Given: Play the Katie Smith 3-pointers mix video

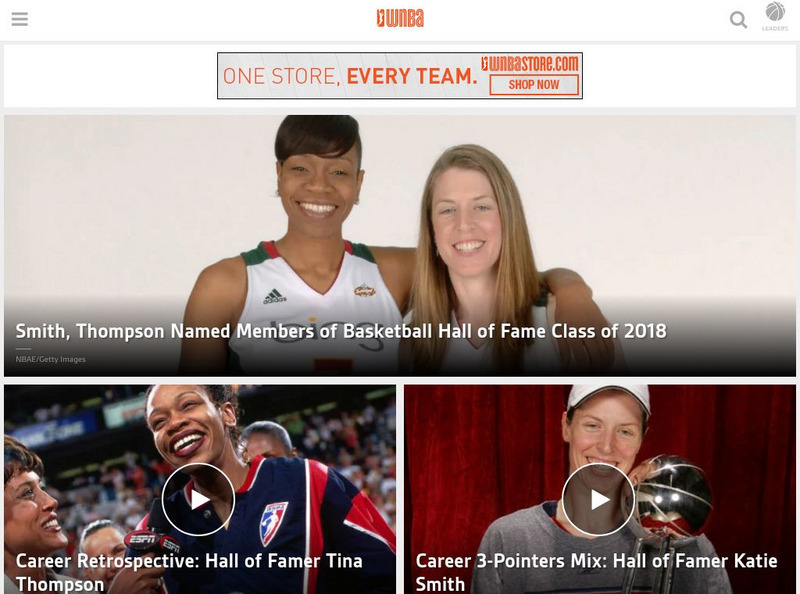Looking at the screenshot, I should click(x=598, y=499).
